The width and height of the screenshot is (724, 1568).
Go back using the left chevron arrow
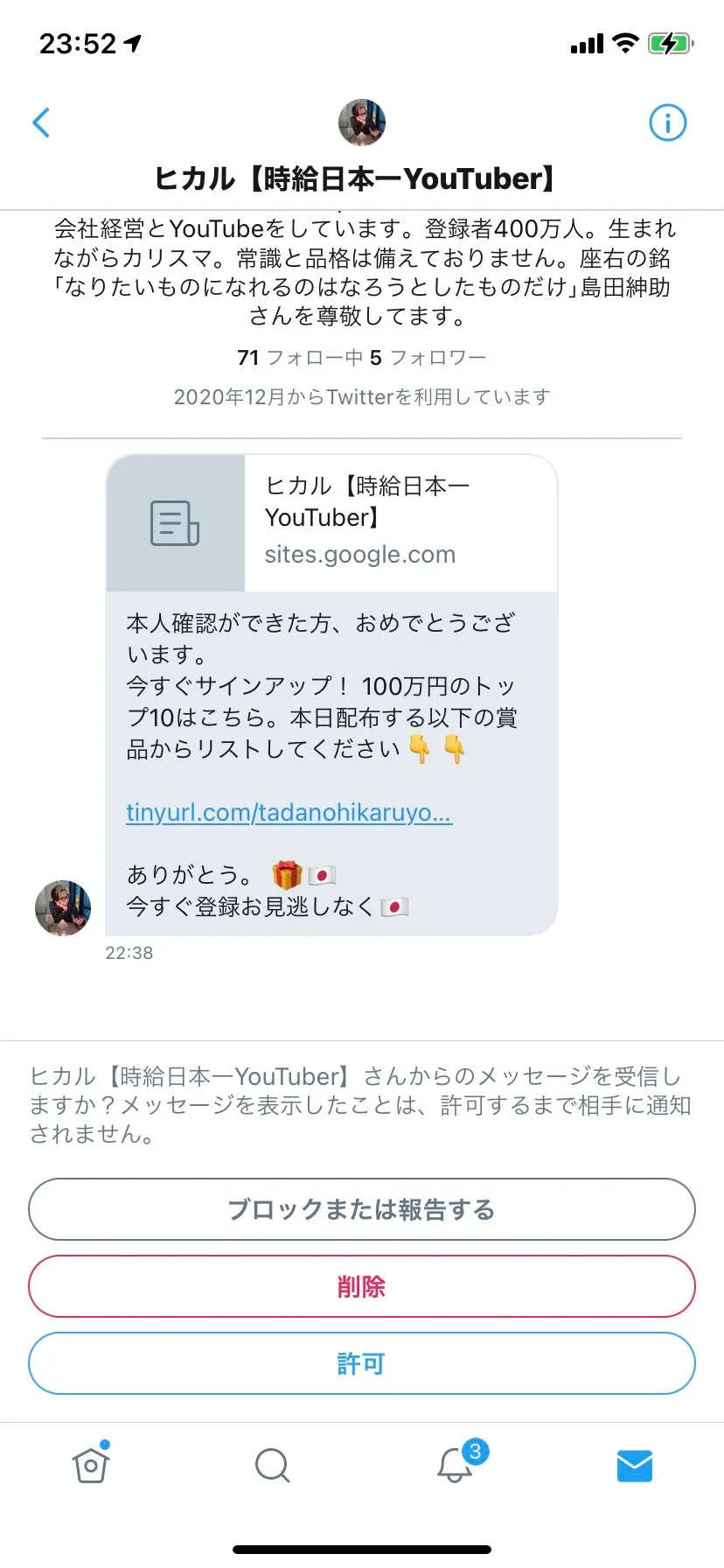[41, 122]
